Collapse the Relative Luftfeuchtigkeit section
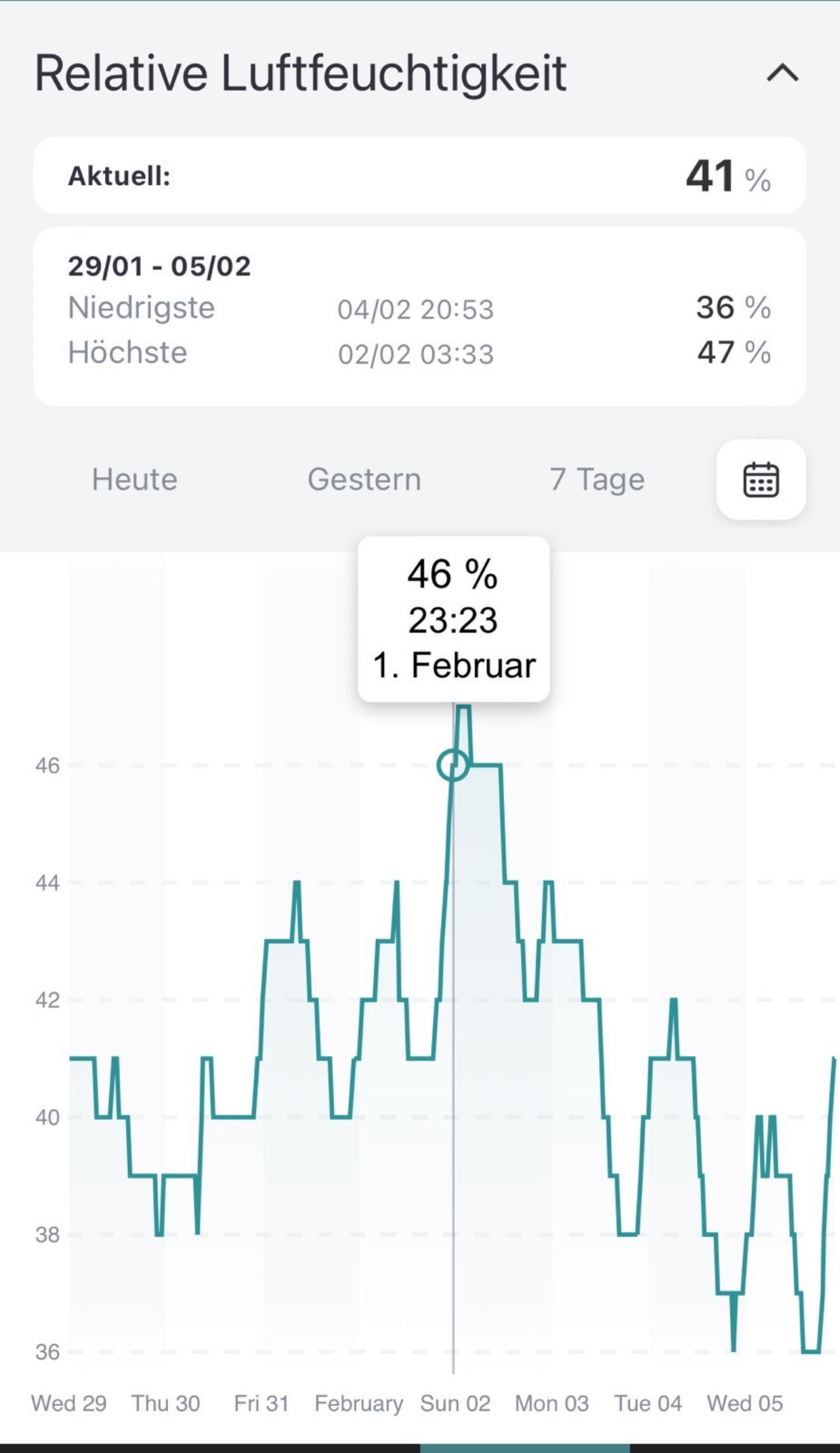The width and height of the screenshot is (840, 1453). [x=782, y=73]
